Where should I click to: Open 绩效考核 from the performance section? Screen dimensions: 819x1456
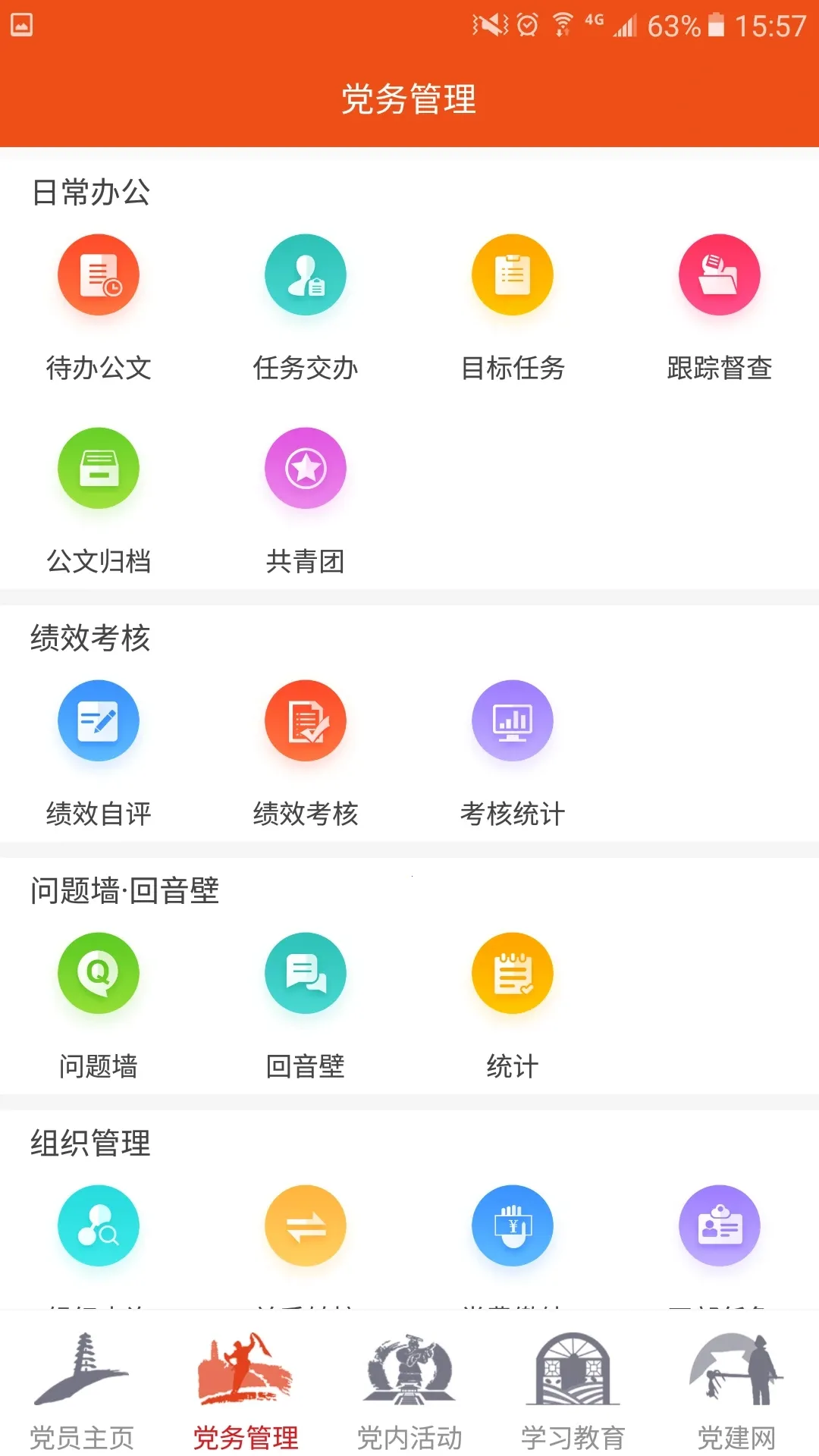pyautogui.click(x=305, y=720)
